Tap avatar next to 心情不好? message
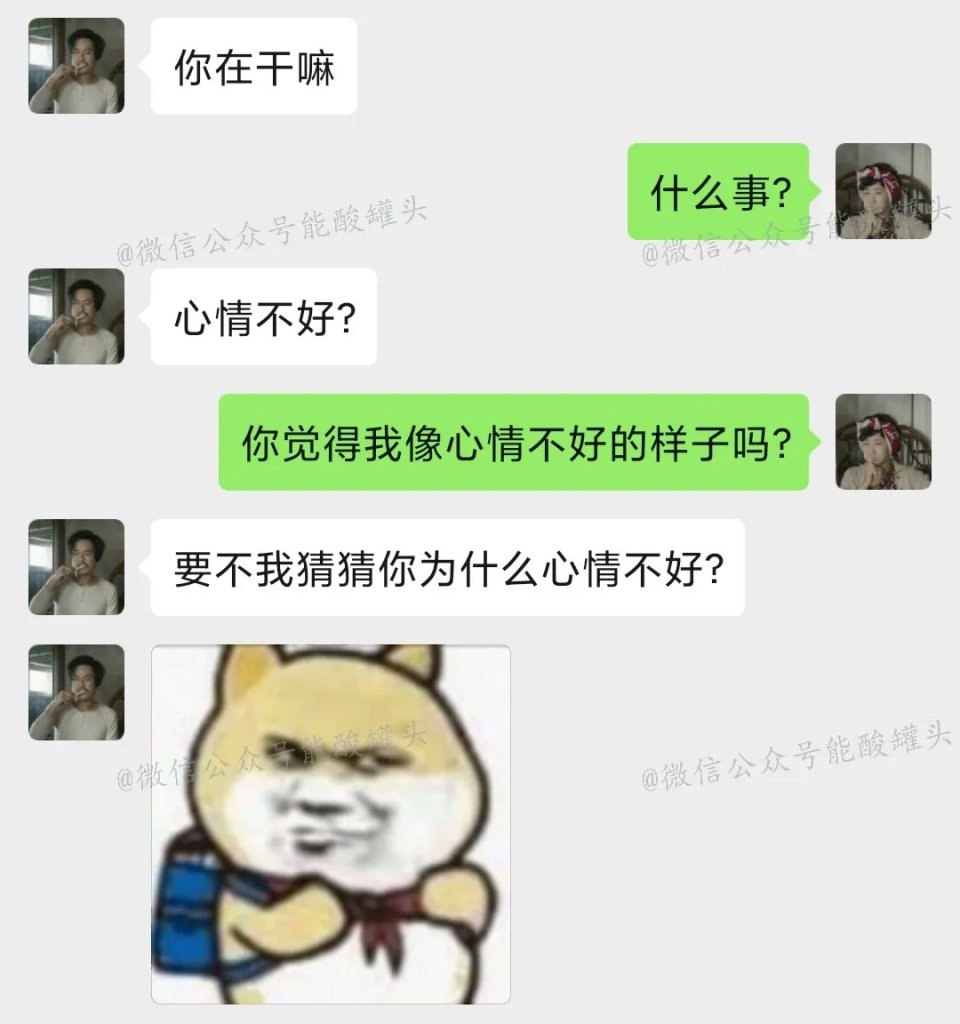This screenshot has width=960, height=1024. (76, 316)
